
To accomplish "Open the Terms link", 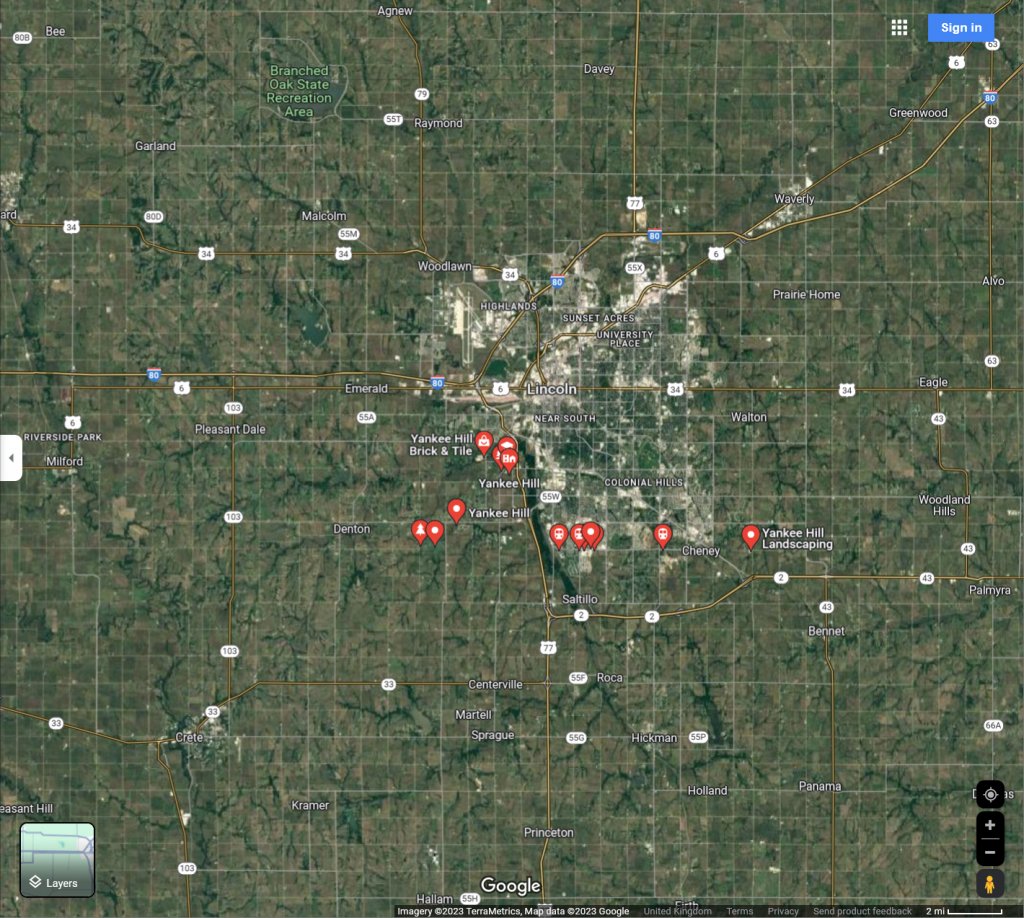I will coord(740,911).
